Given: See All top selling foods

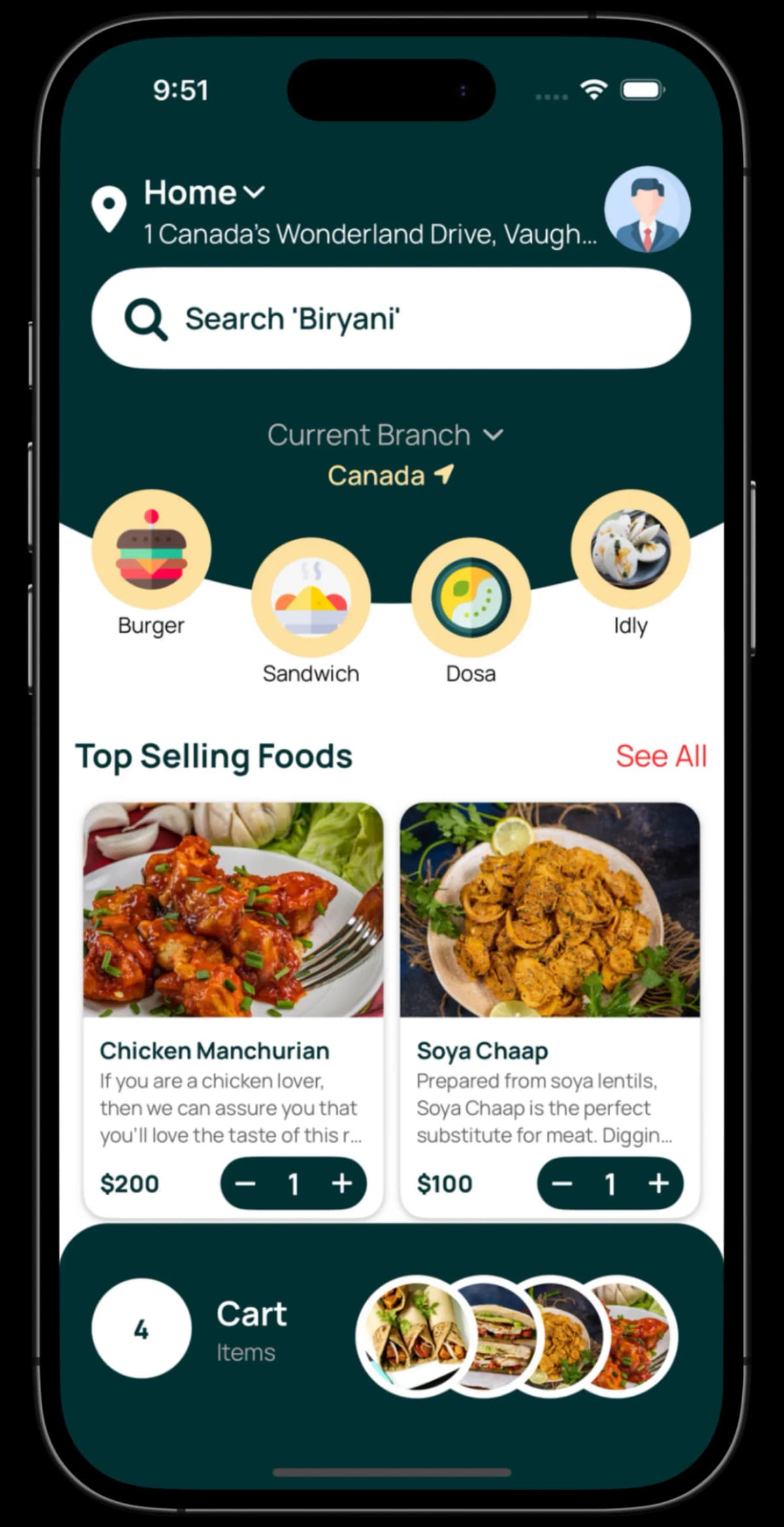Looking at the screenshot, I should pos(661,756).
